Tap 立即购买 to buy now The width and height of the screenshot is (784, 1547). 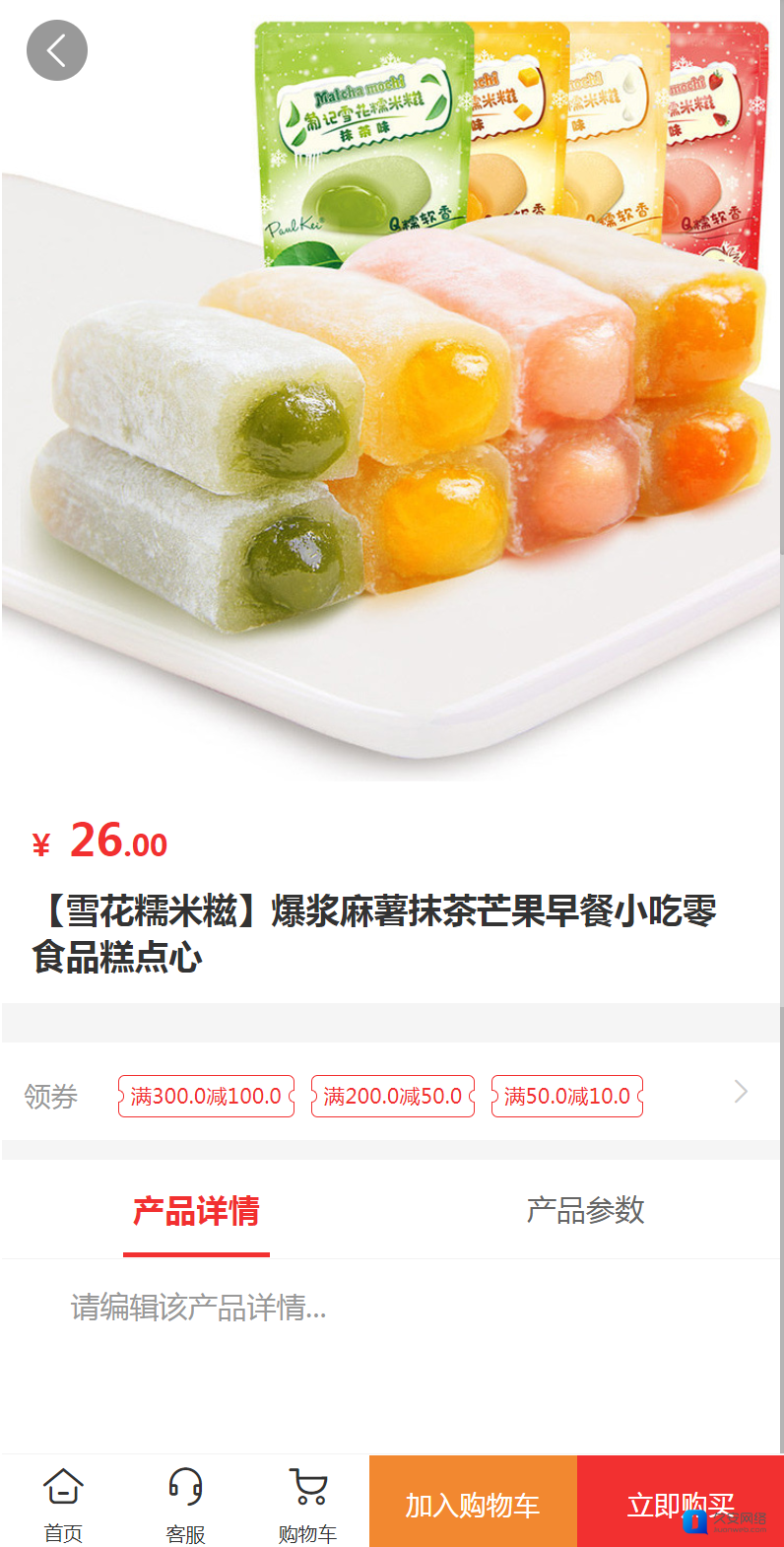tap(680, 1504)
